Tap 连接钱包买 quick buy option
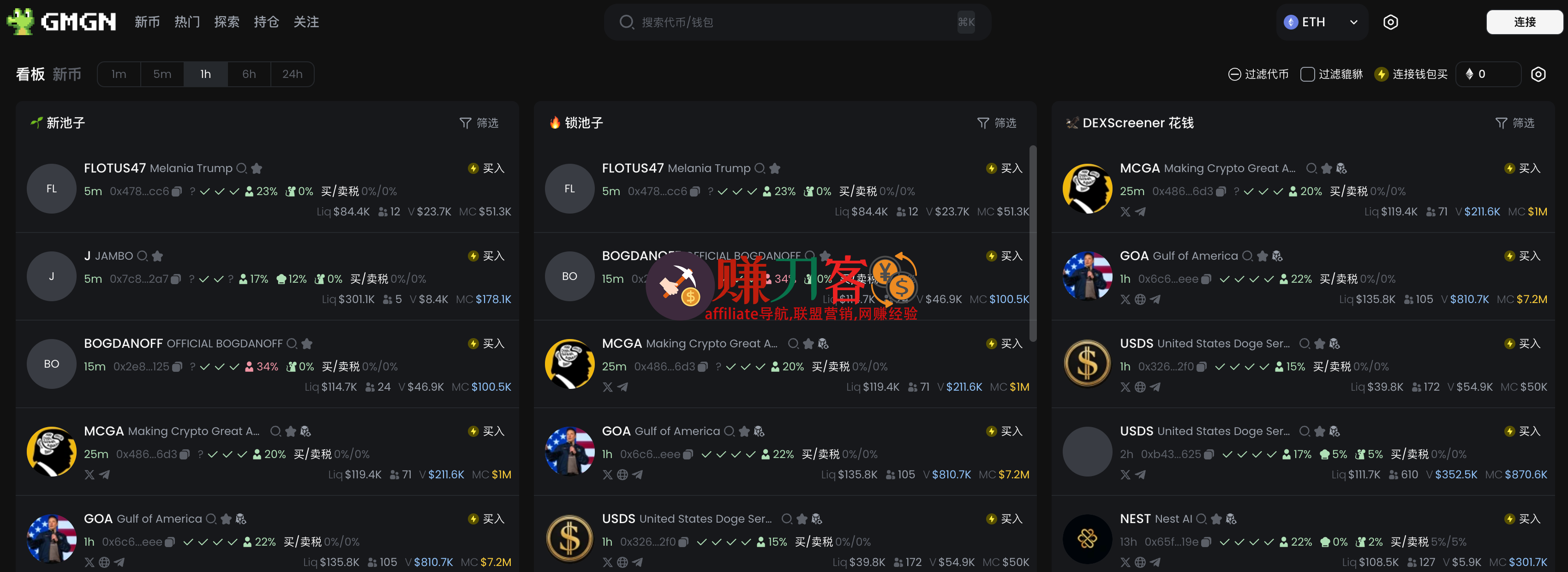 click(x=1412, y=74)
